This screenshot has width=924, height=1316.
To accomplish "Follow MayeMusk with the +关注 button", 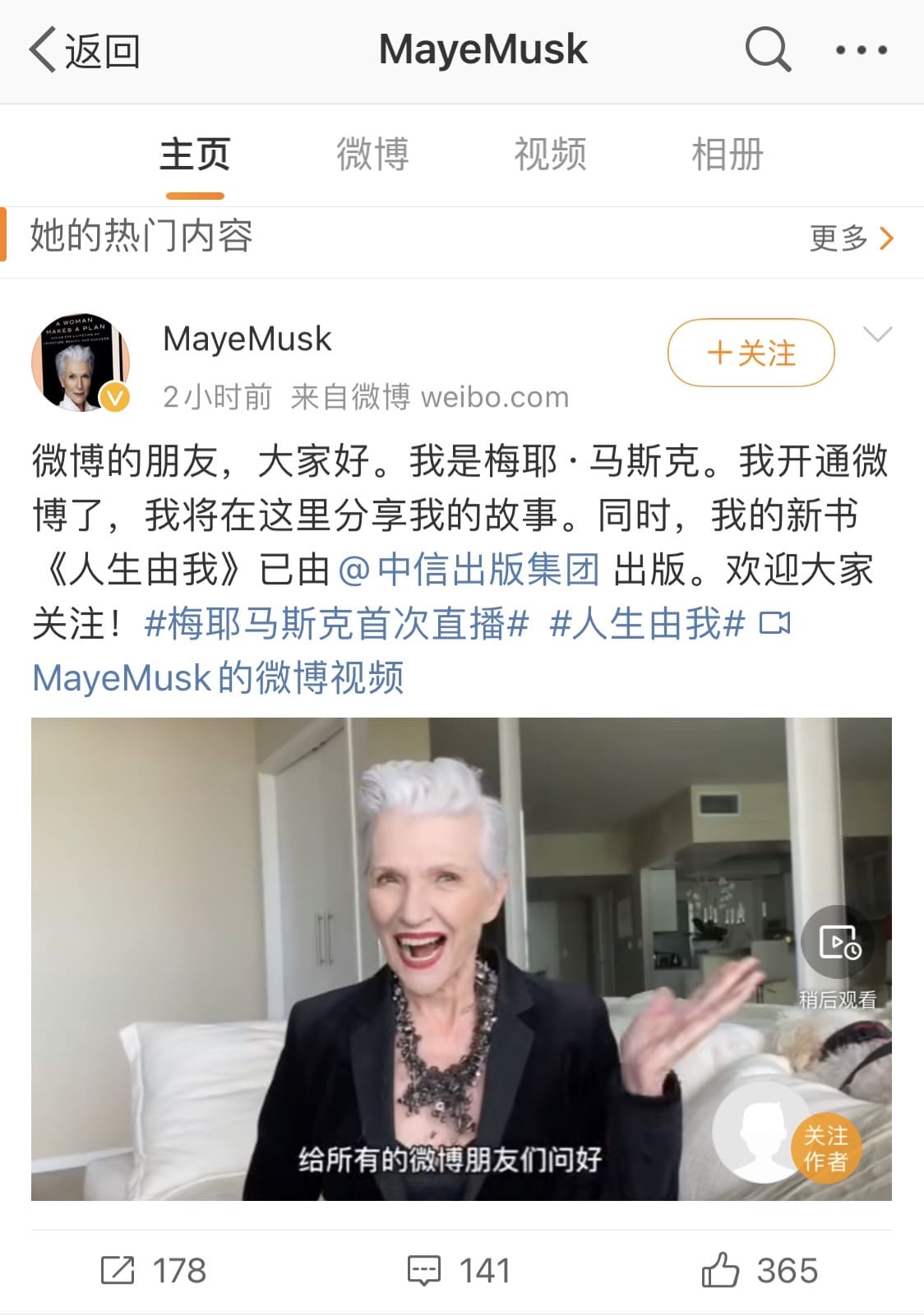I will [x=751, y=353].
